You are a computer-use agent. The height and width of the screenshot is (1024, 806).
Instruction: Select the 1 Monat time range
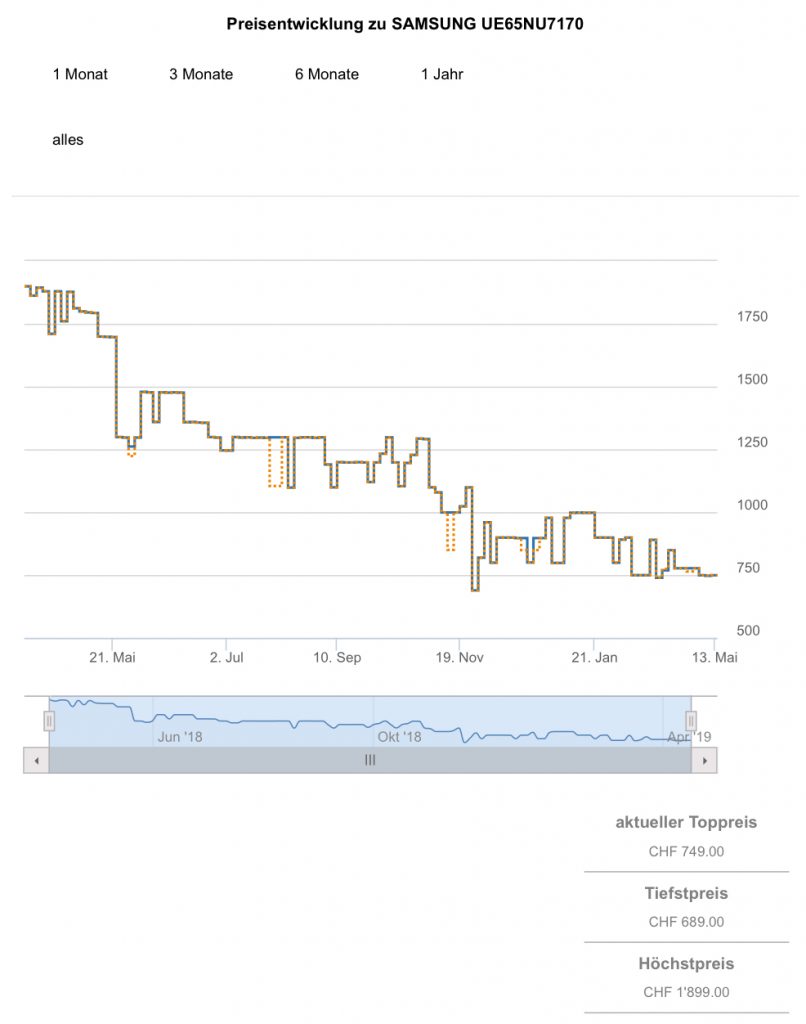[80, 74]
